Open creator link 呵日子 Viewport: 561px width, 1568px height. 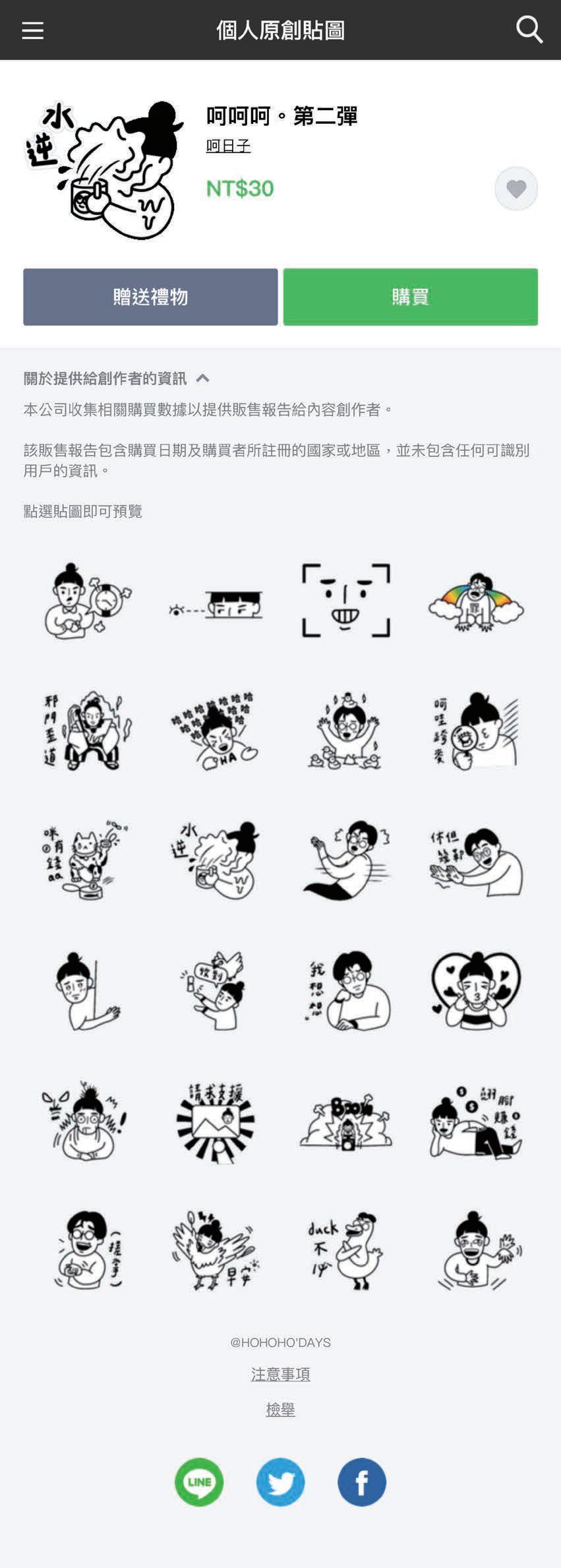(x=228, y=146)
